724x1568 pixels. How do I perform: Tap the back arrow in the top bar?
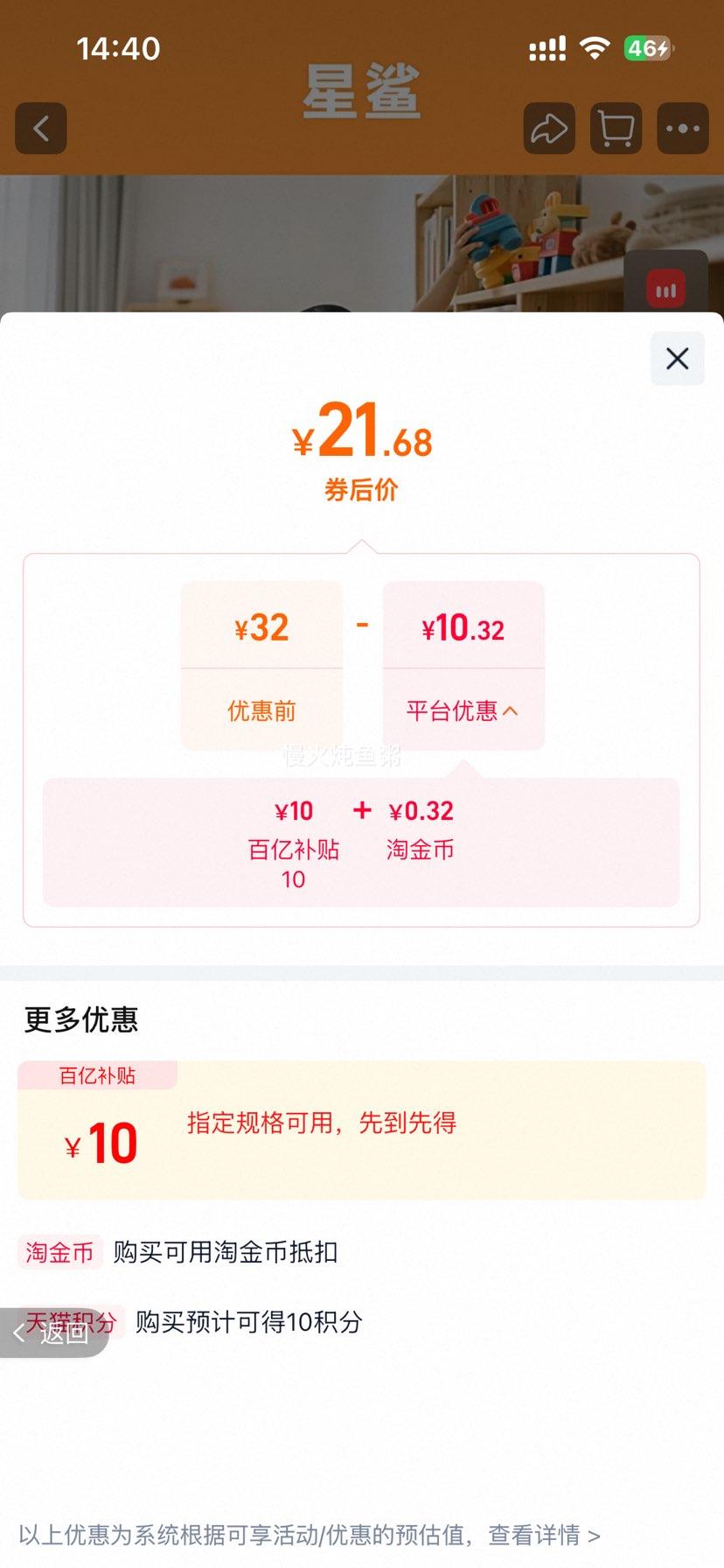[40, 128]
